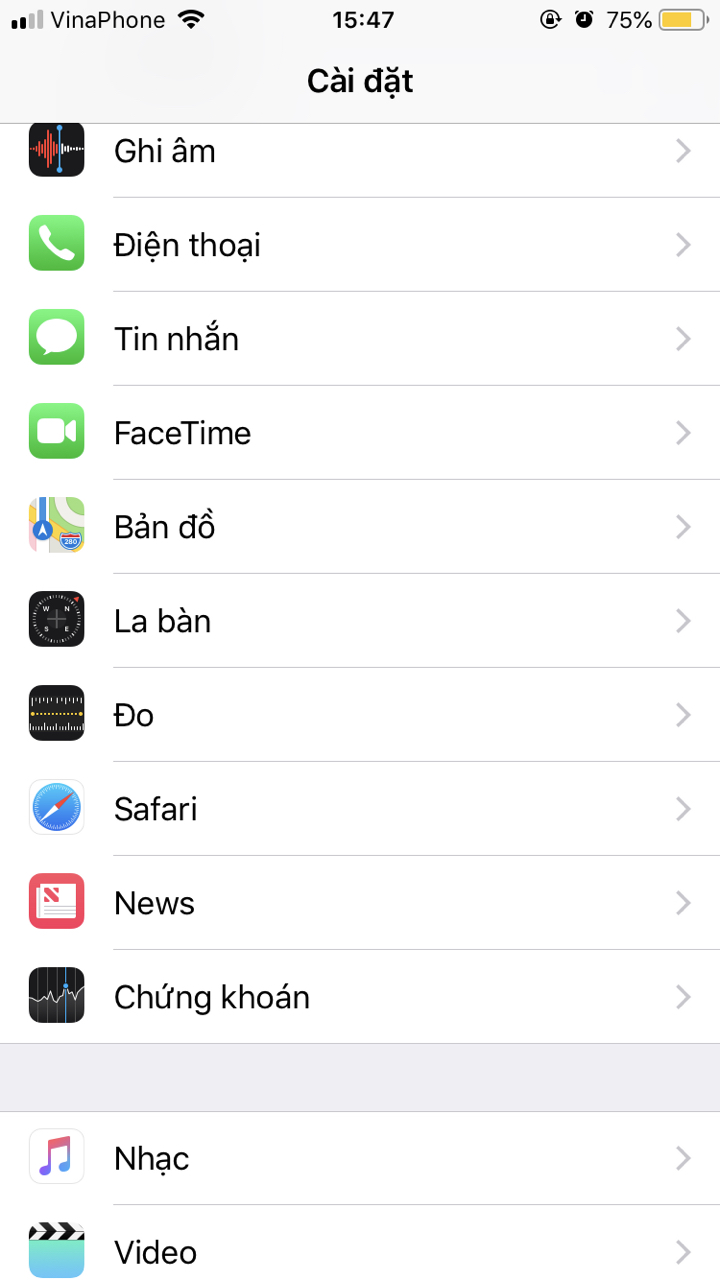
Task: Go to Tin nhắn settings
Action: point(360,339)
